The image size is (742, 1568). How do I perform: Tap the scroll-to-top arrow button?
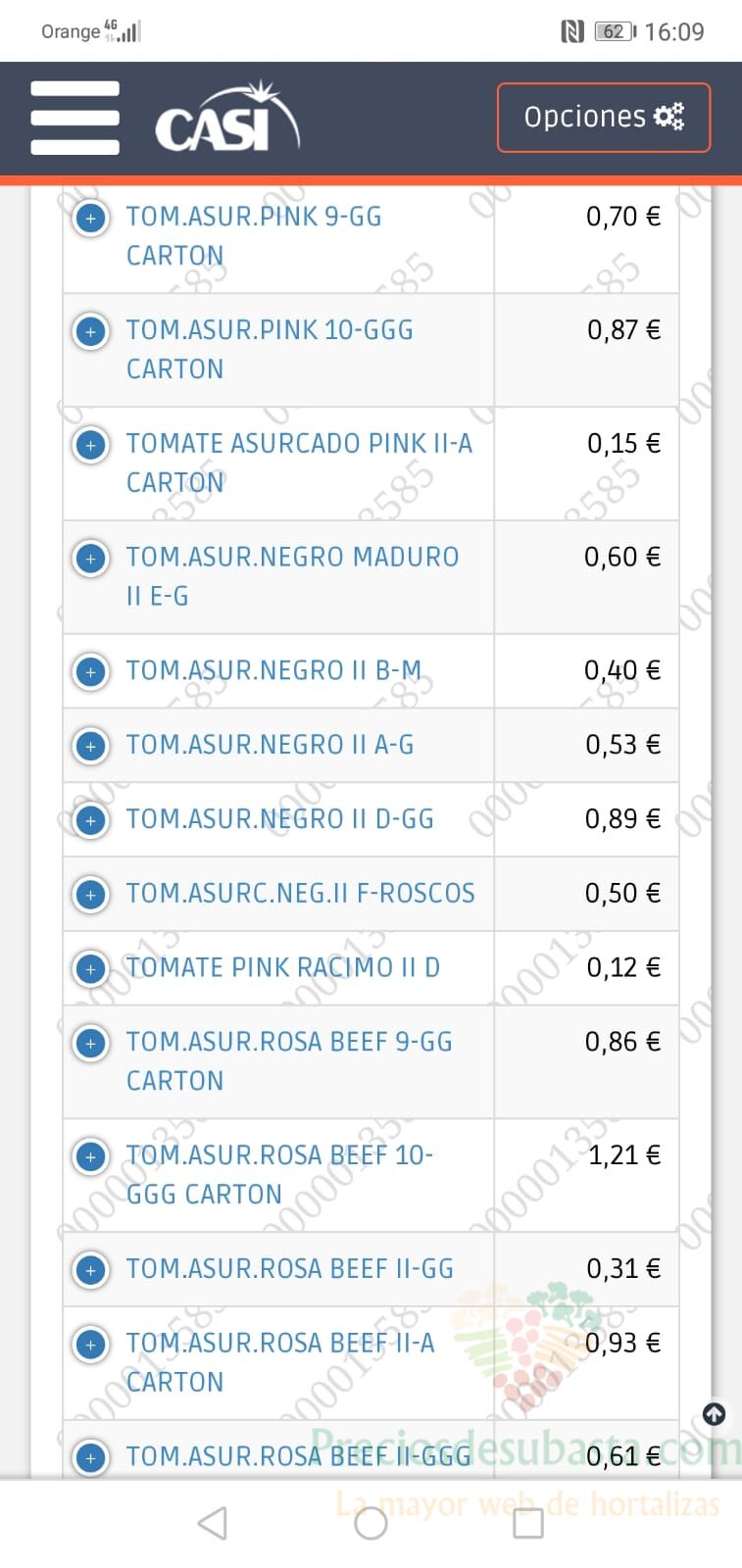click(715, 1414)
